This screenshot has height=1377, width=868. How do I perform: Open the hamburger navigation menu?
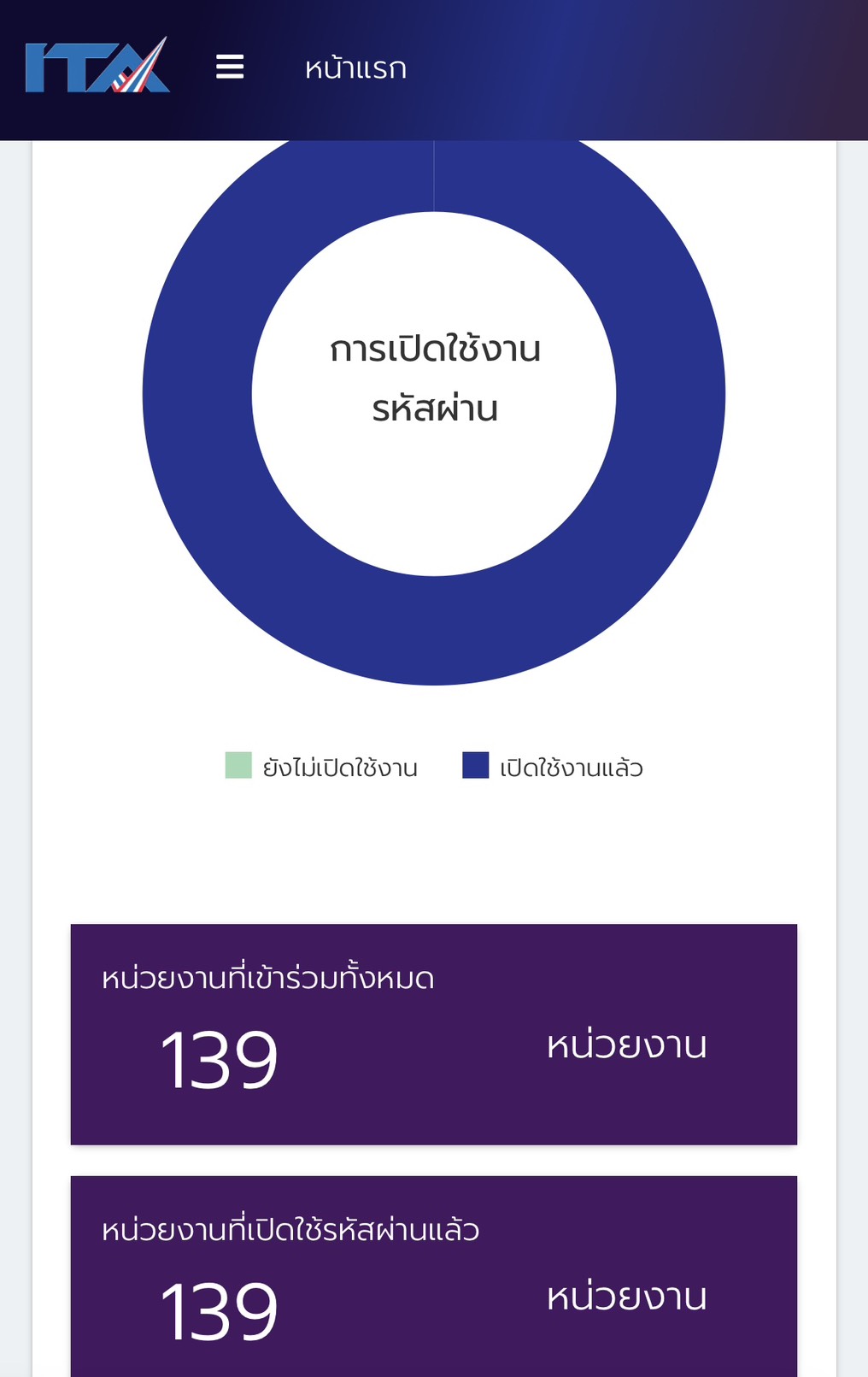pyautogui.click(x=230, y=67)
